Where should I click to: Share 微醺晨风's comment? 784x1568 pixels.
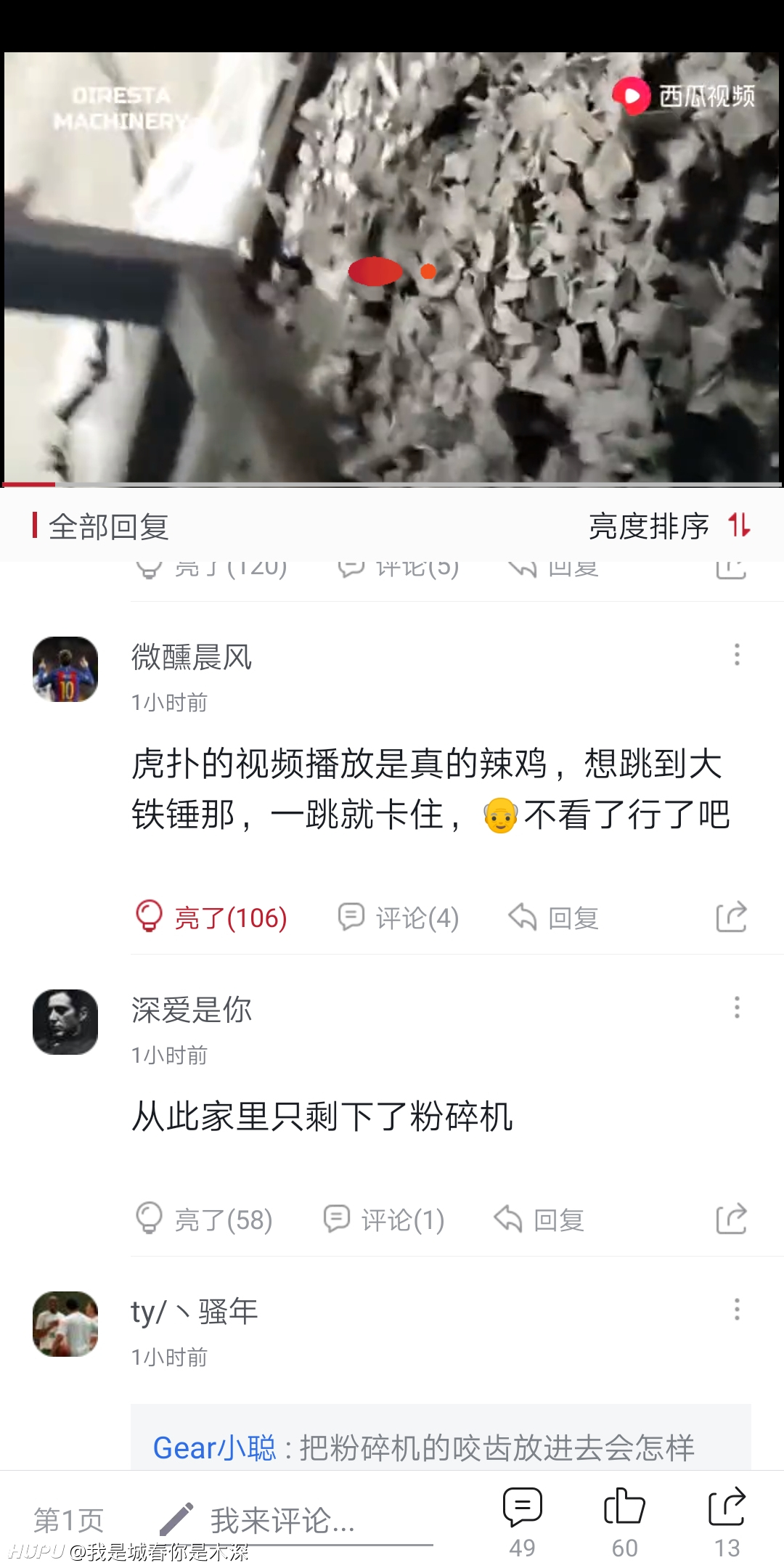click(731, 917)
